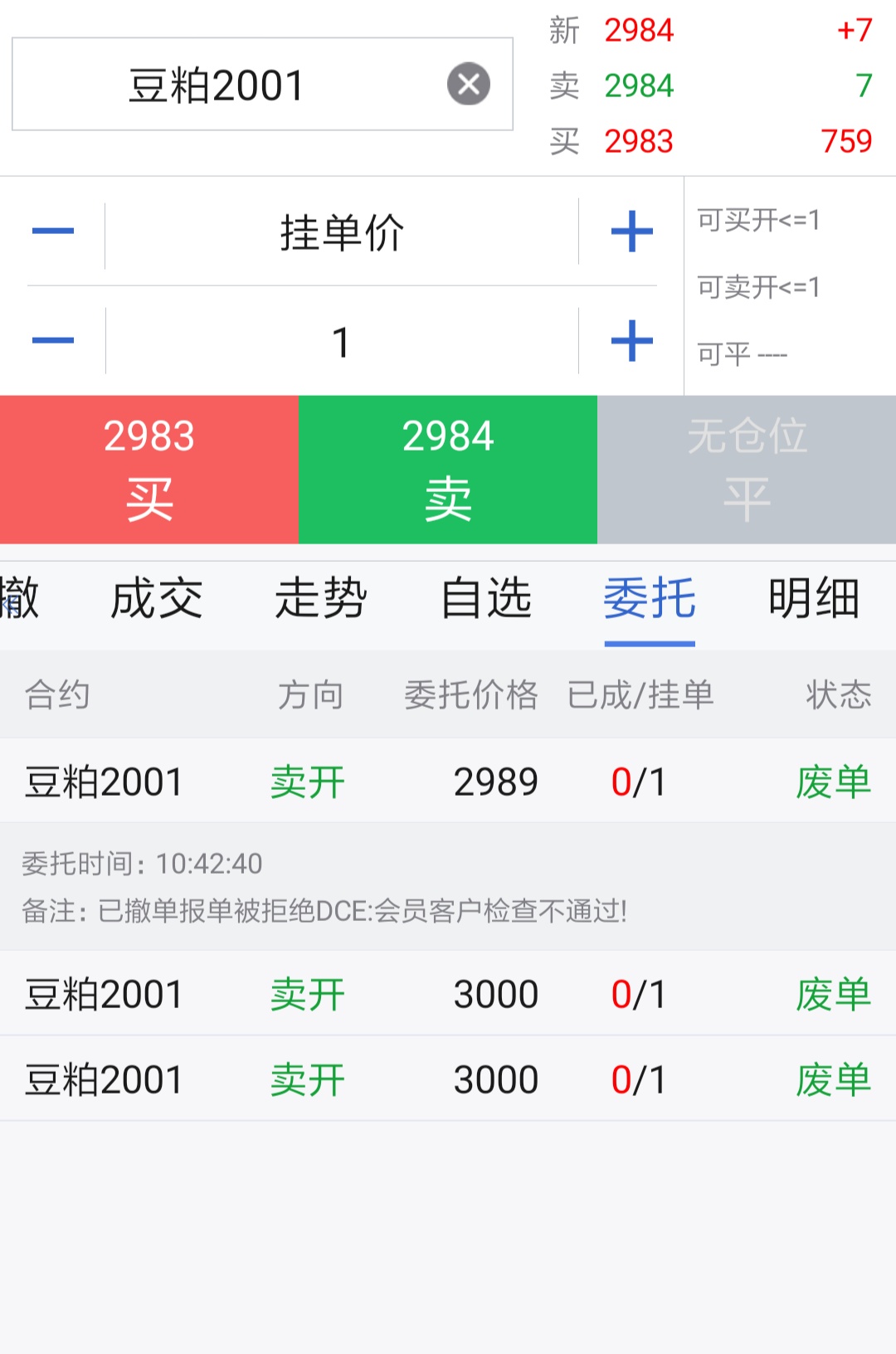Switch to the 成交 tab

pos(157,599)
